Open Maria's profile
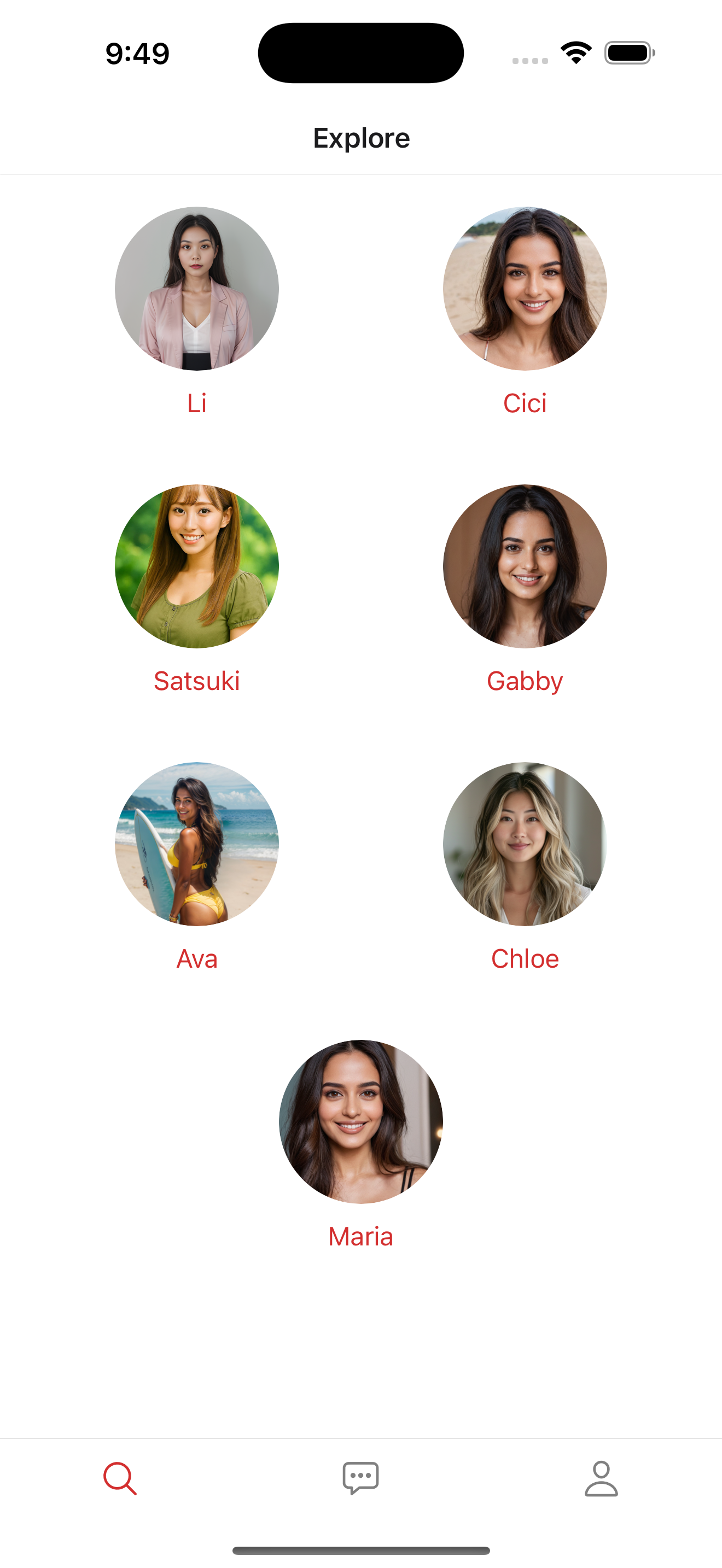This screenshot has width=722, height=1568. pos(360,1121)
